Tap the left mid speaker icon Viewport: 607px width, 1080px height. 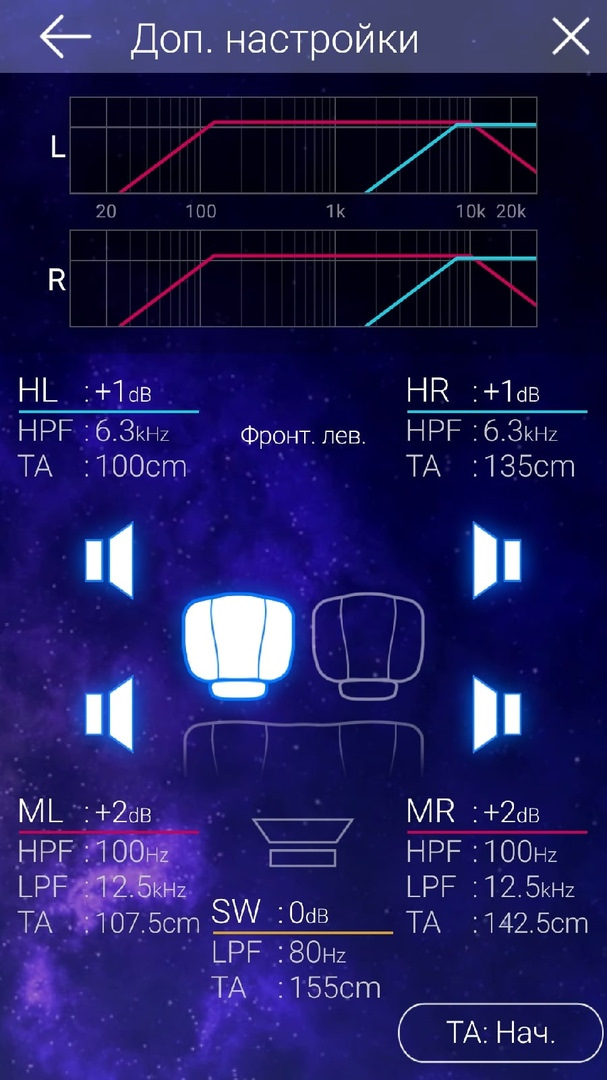coord(110,713)
